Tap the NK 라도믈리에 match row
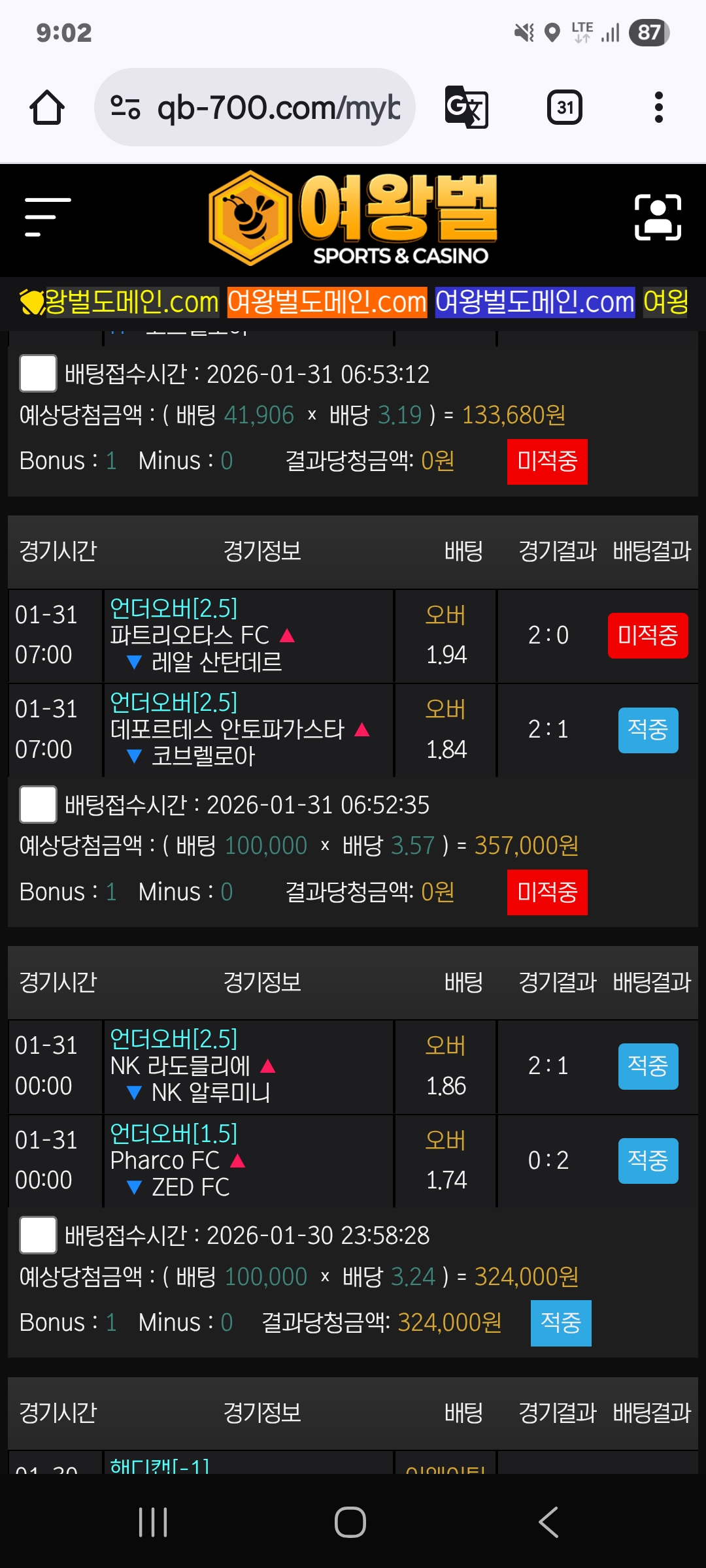The width and height of the screenshot is (706, 1568). [248, 1066]
